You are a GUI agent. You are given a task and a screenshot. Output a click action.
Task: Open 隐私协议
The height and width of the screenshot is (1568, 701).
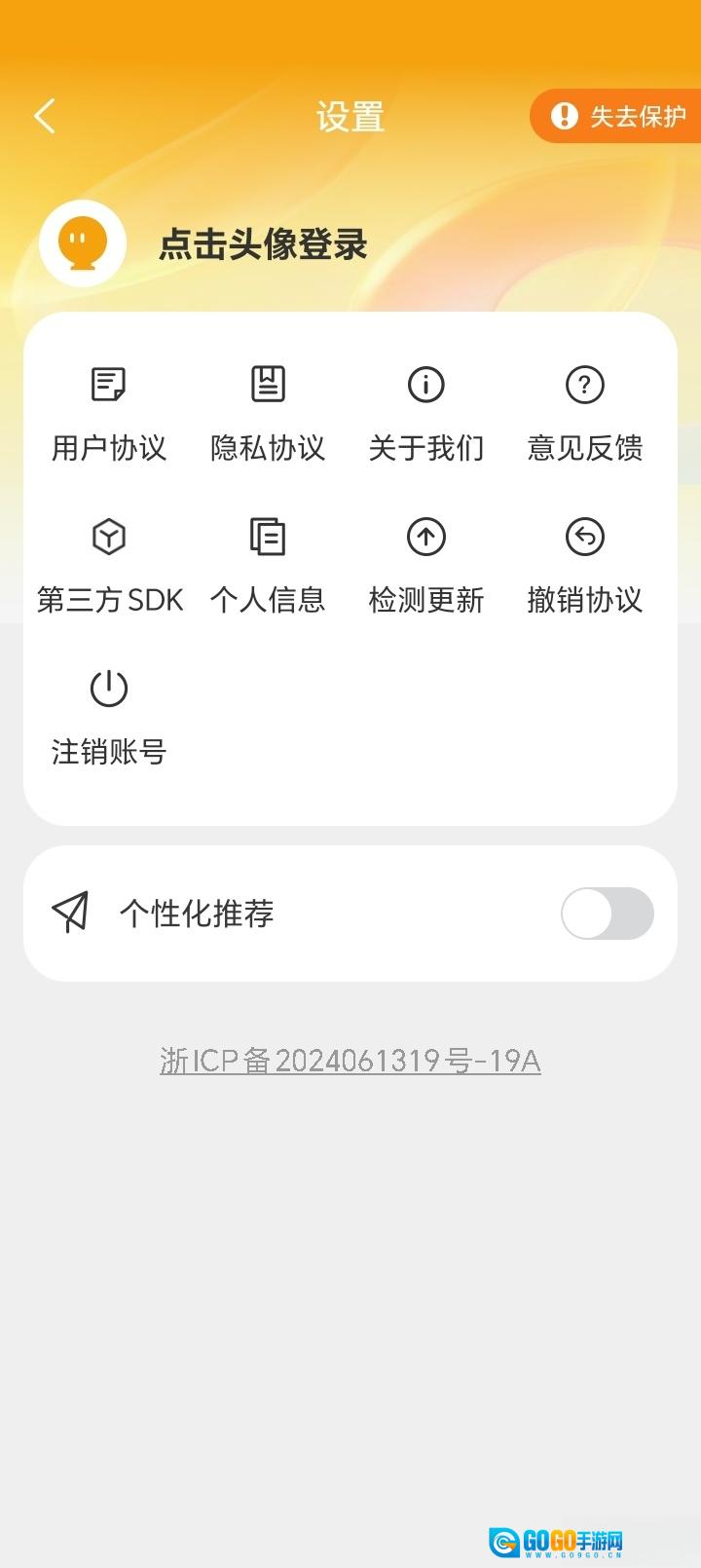[268, 413]
